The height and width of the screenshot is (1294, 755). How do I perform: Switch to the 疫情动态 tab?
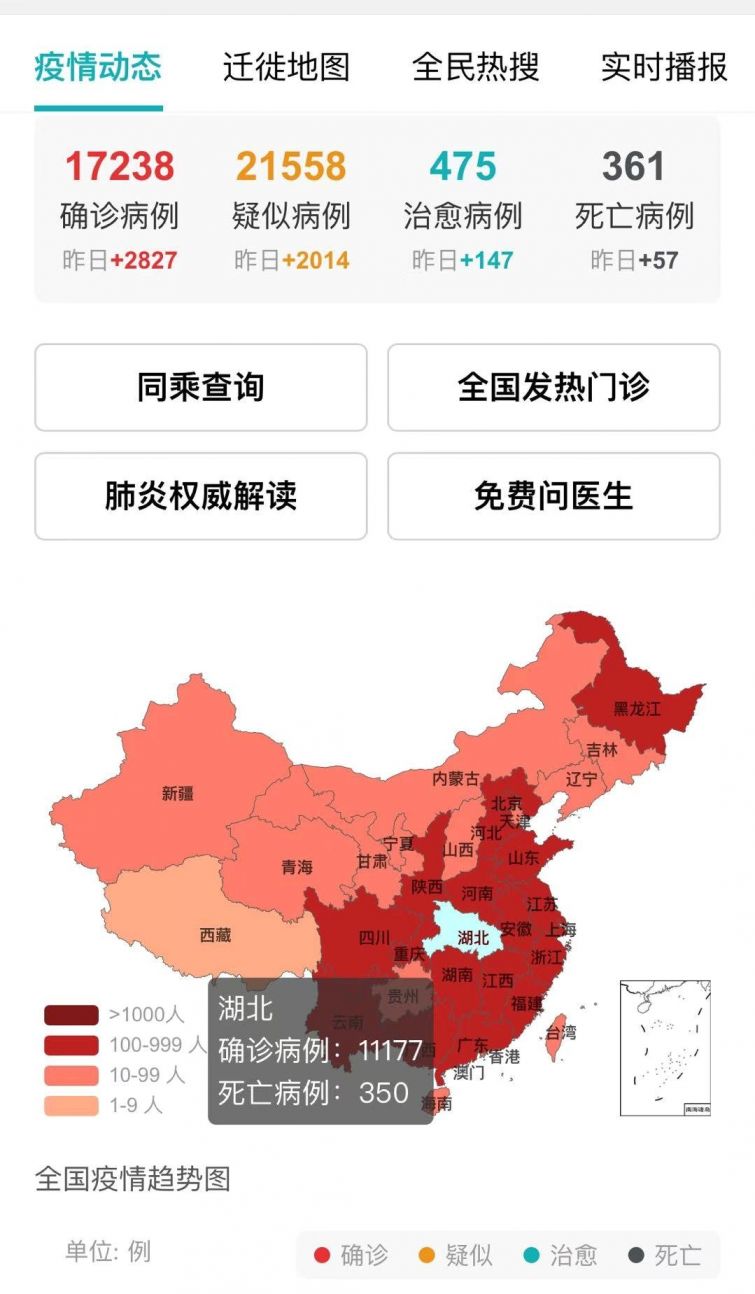[x=98, y=67]
